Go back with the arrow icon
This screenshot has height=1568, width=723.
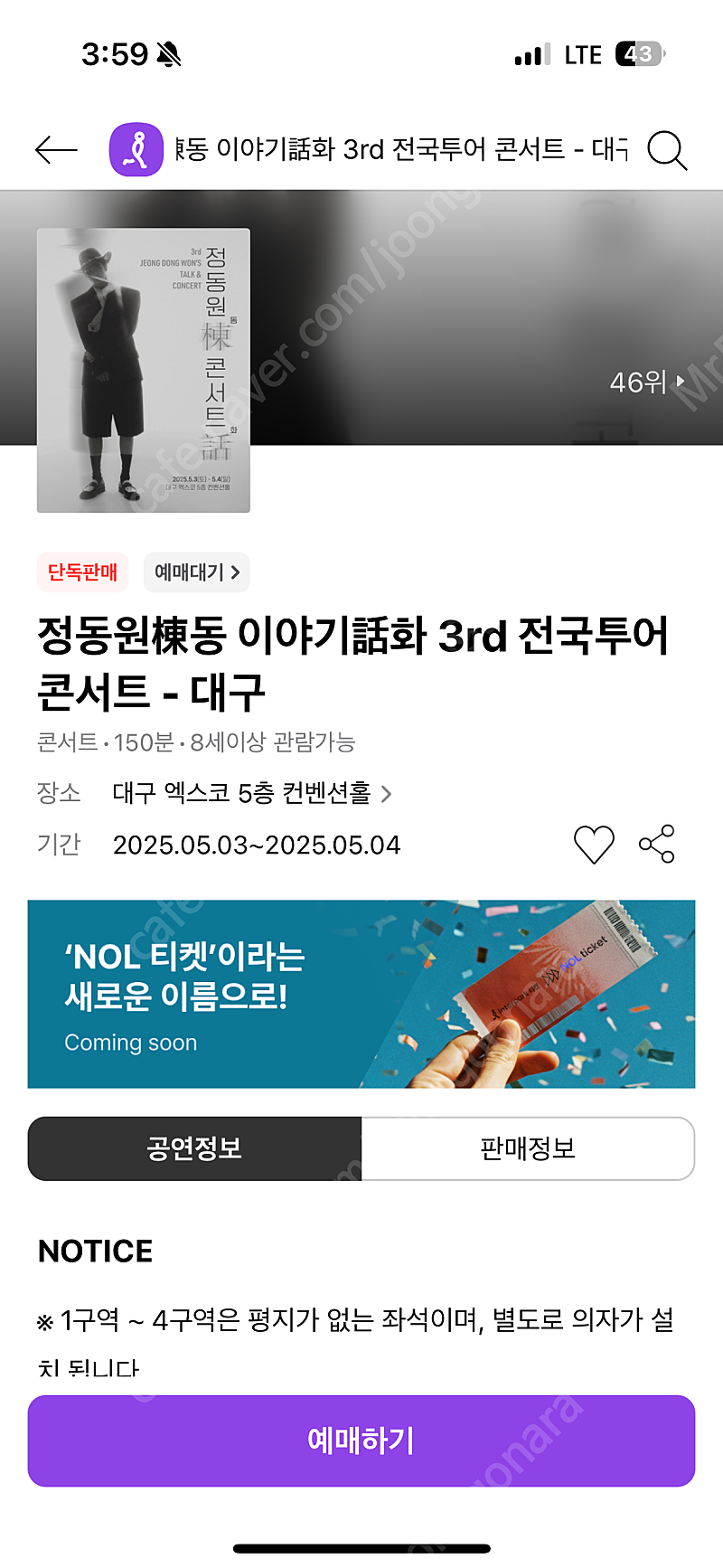tap(56, 150)
